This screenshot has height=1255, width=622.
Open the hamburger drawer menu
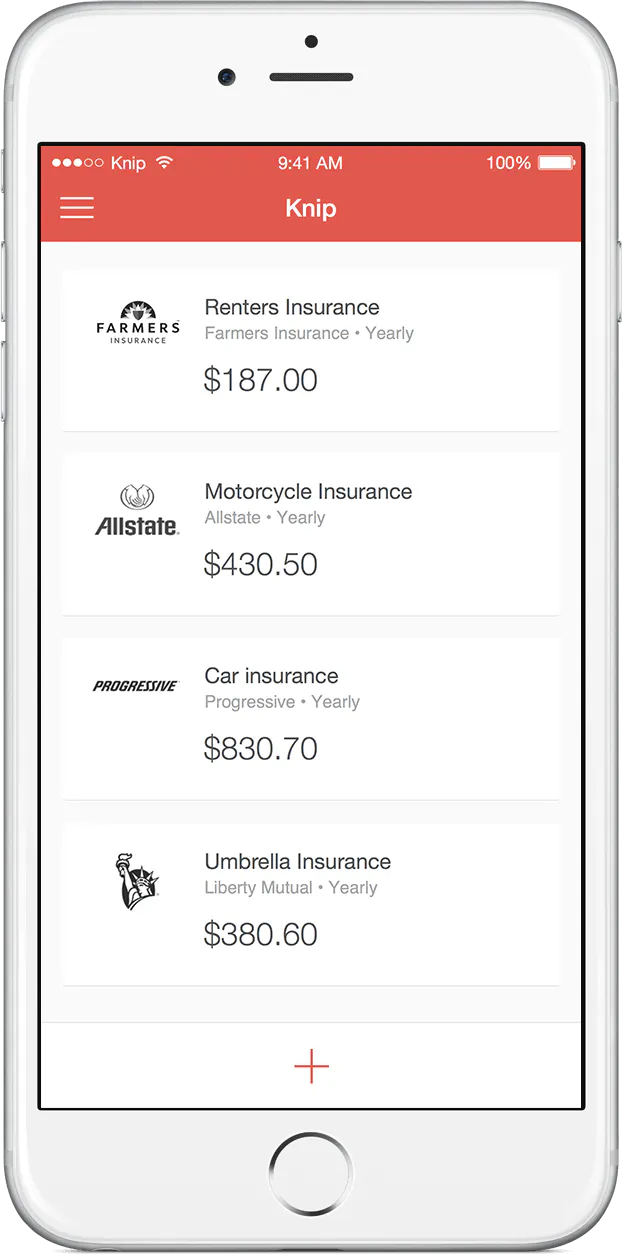pos(77,208)
